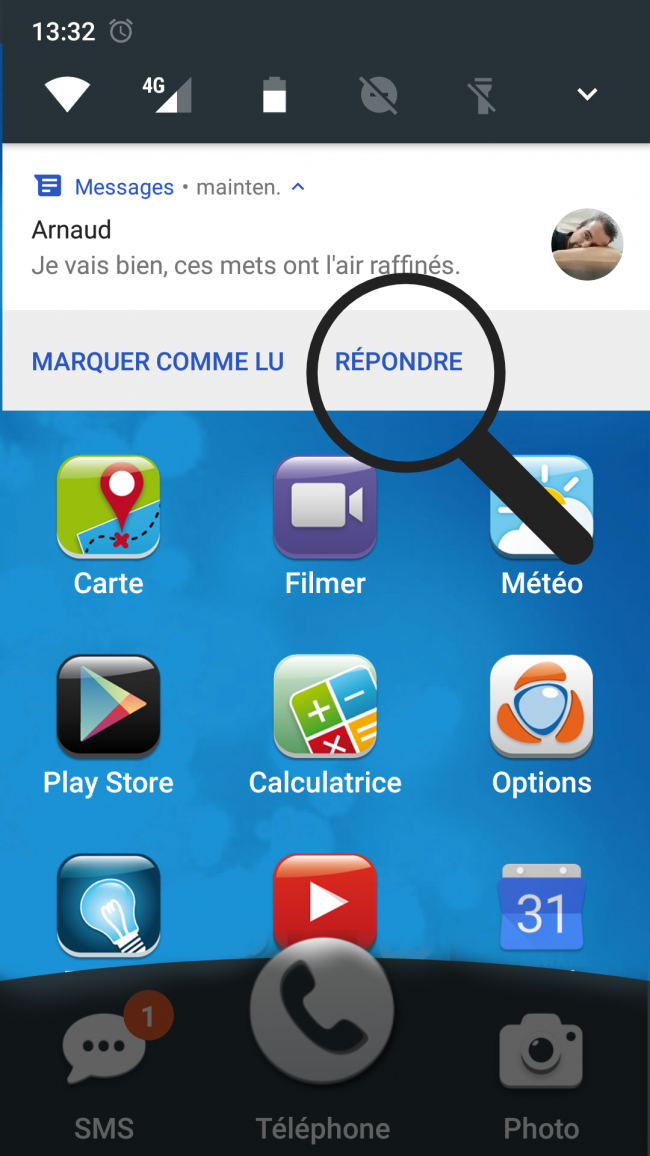Screen dimensions: 650x1156
Task: Mark Arnaud's message as read
Action: pos(158,362)
